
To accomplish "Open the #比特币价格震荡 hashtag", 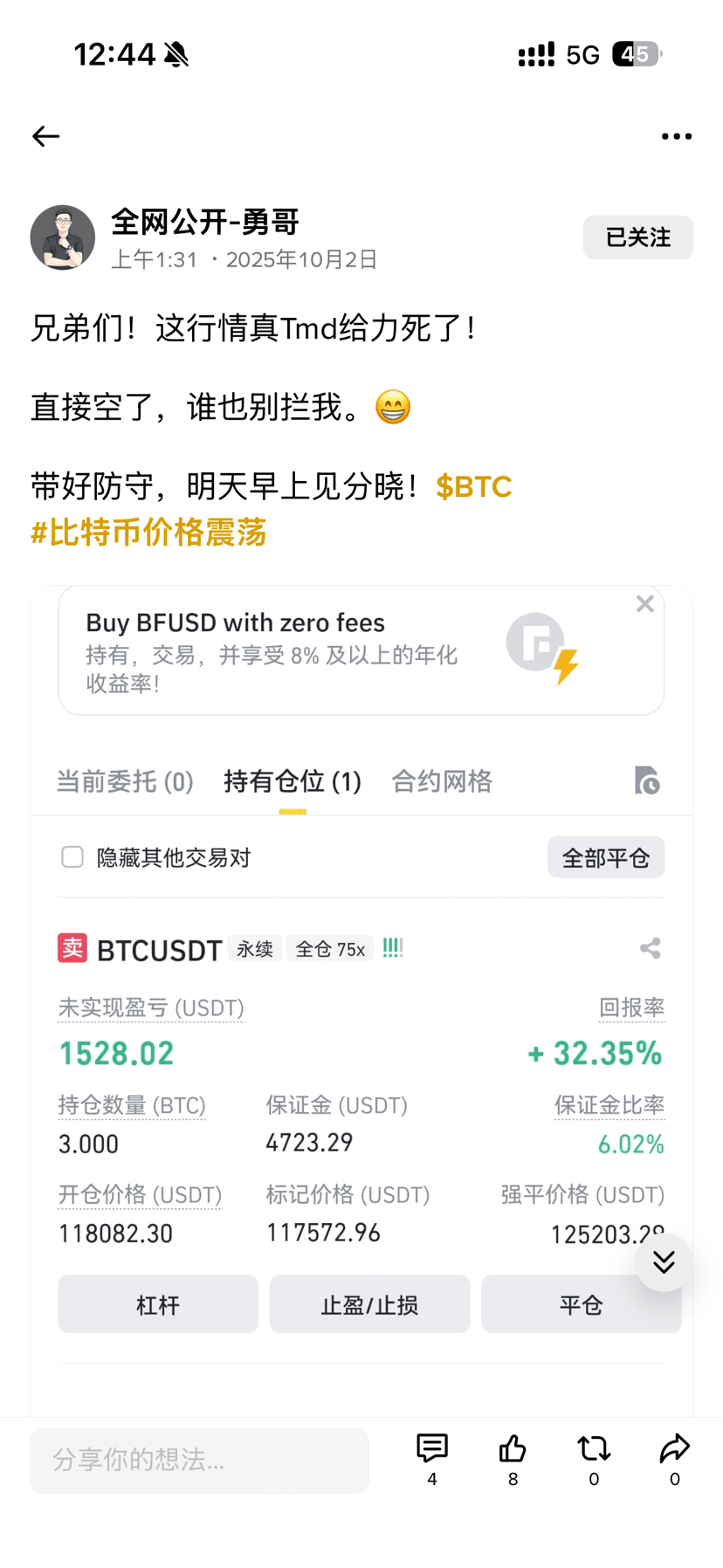I will (148, 533).
